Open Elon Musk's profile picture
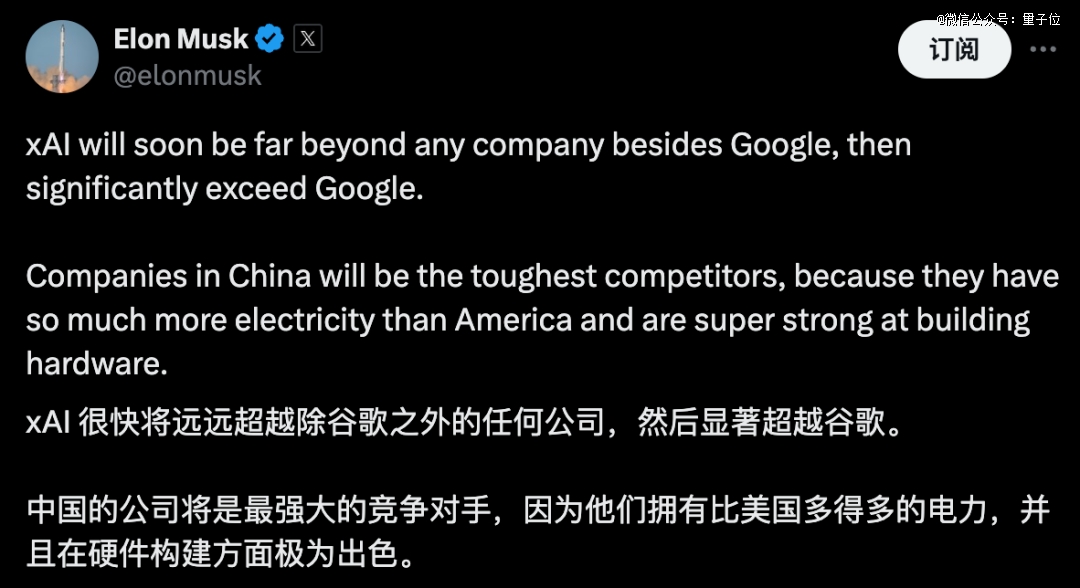Screen dimensions: 1080x588 click(x=62, y=56)
